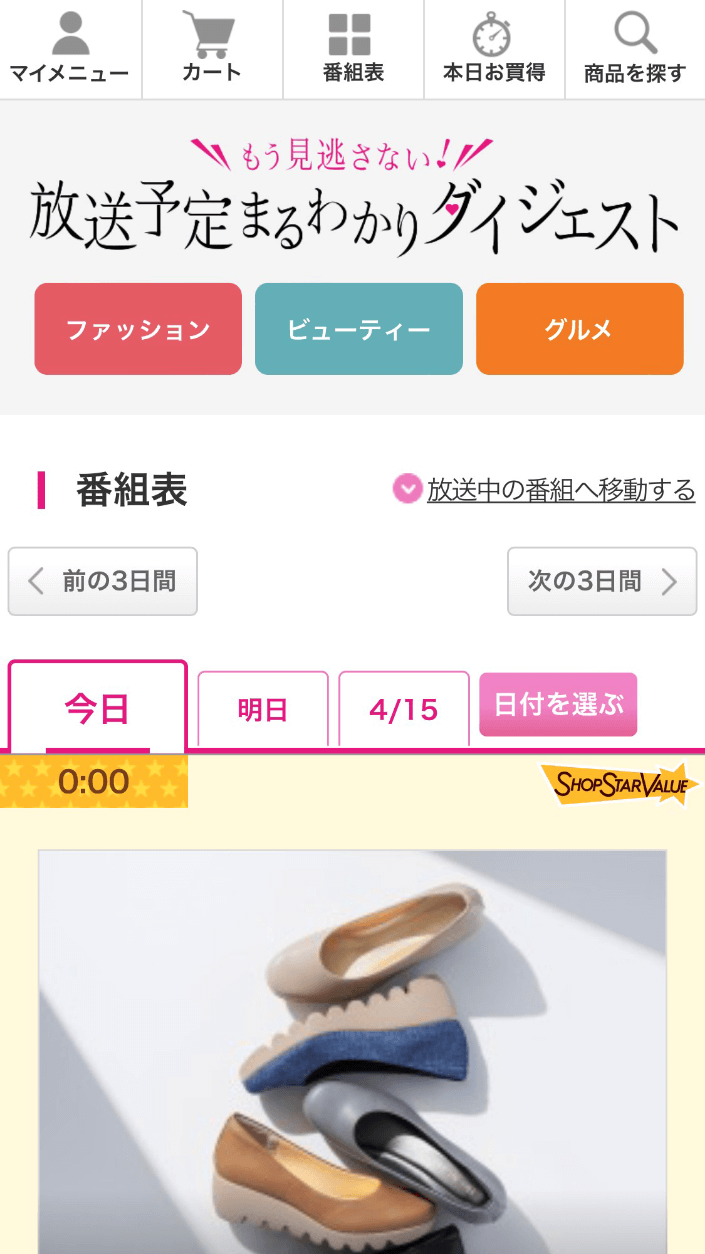Open 本日お買得 deals

[494, 49]
